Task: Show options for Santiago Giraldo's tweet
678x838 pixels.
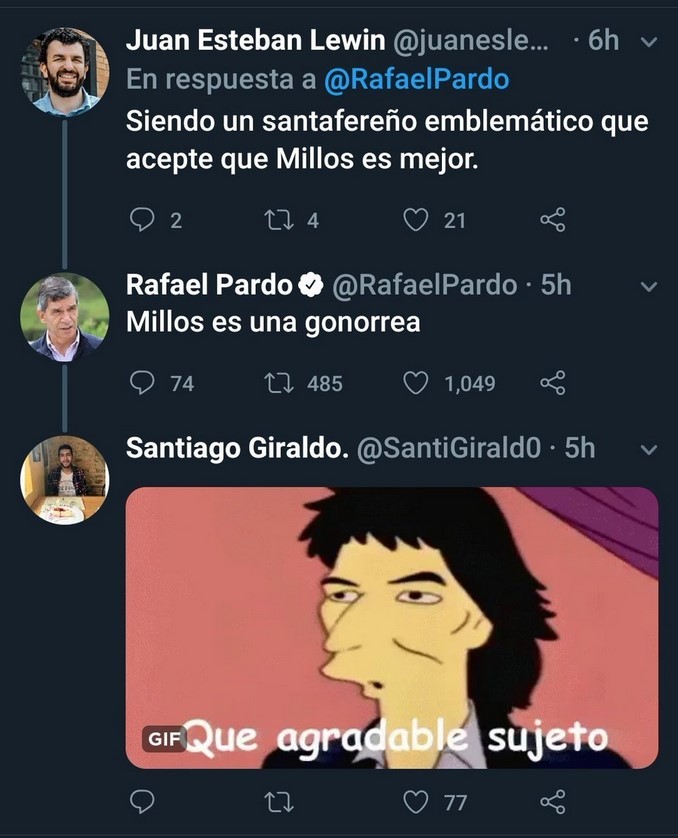Action: 648,450
